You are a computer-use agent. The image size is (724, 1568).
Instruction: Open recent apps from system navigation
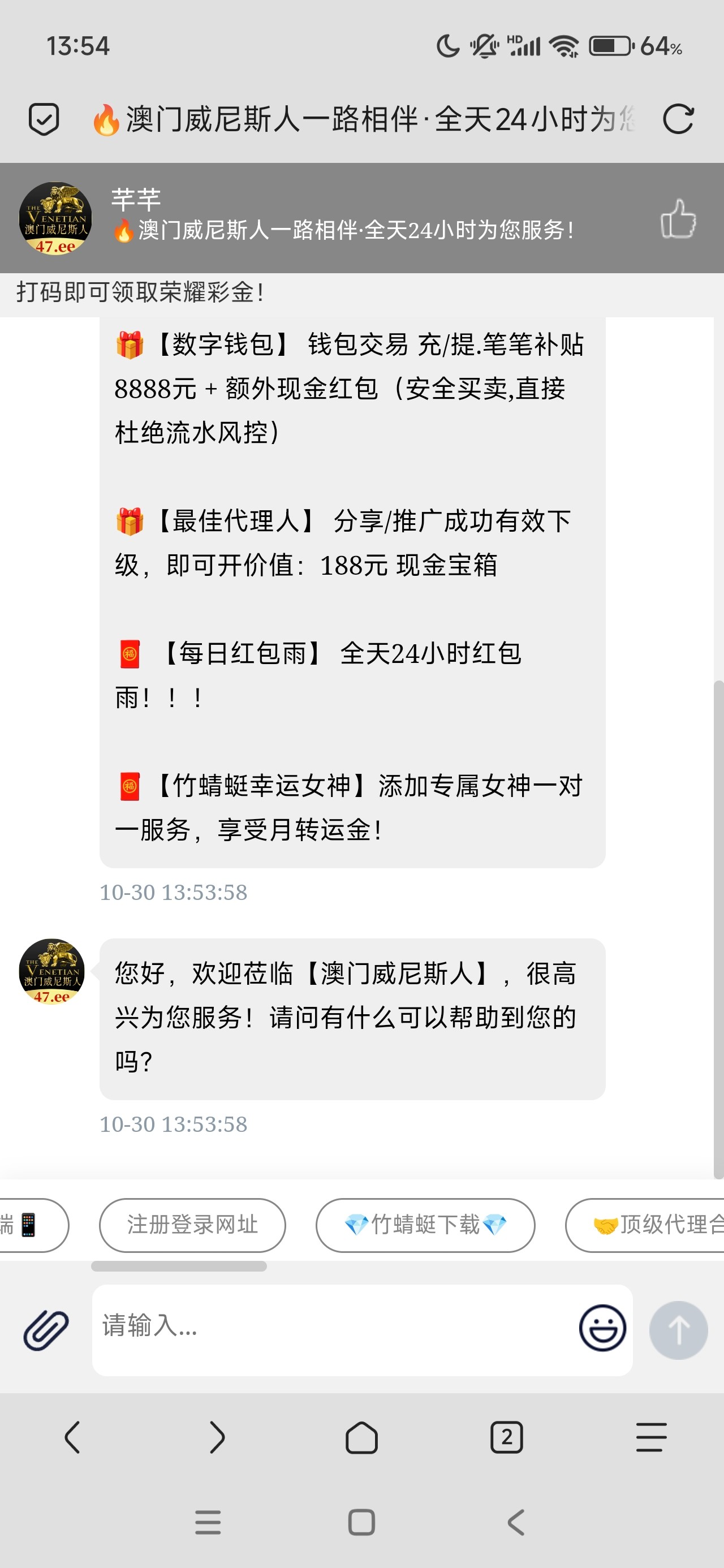pyautogui.click(x=208, y=1522)
